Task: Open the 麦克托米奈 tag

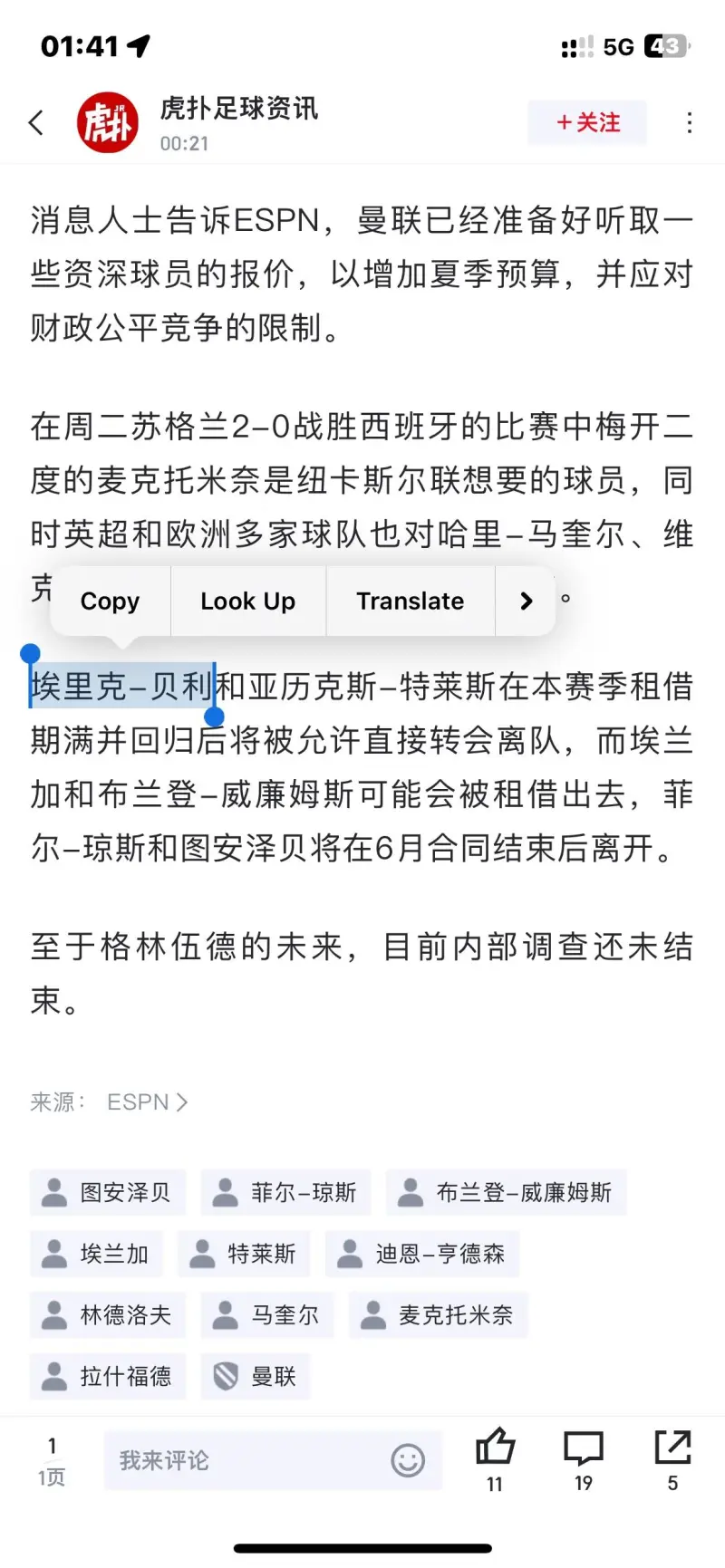Action: click(x=438, y=1315)
